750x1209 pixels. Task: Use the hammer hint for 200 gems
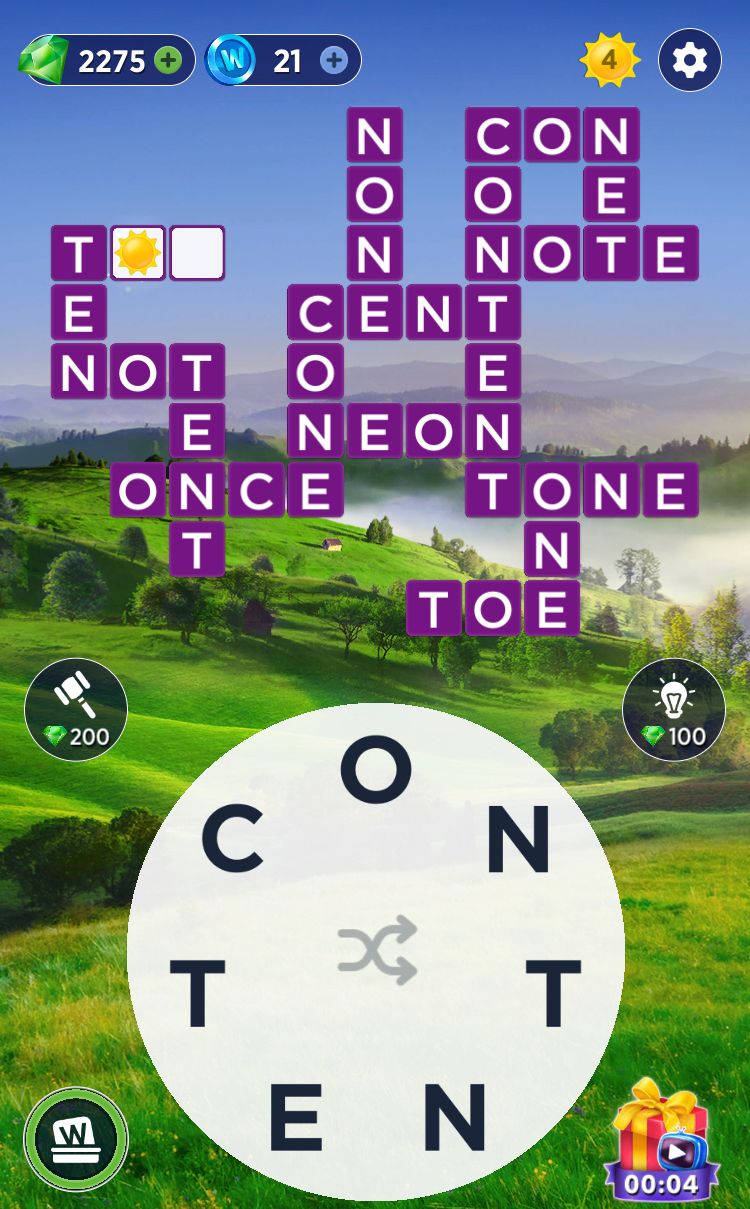[x=76, y=709]
